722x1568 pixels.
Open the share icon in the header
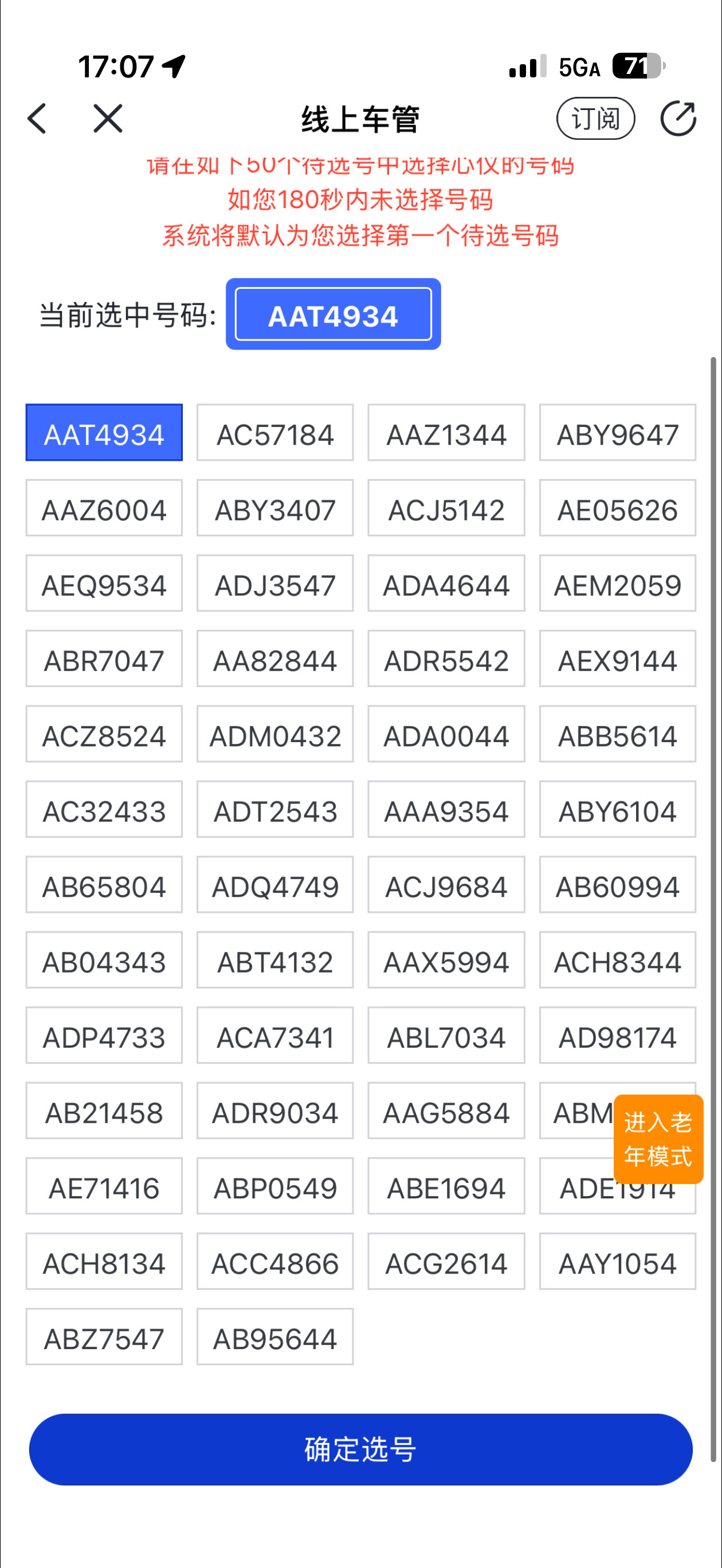click(x=678, y=118)
